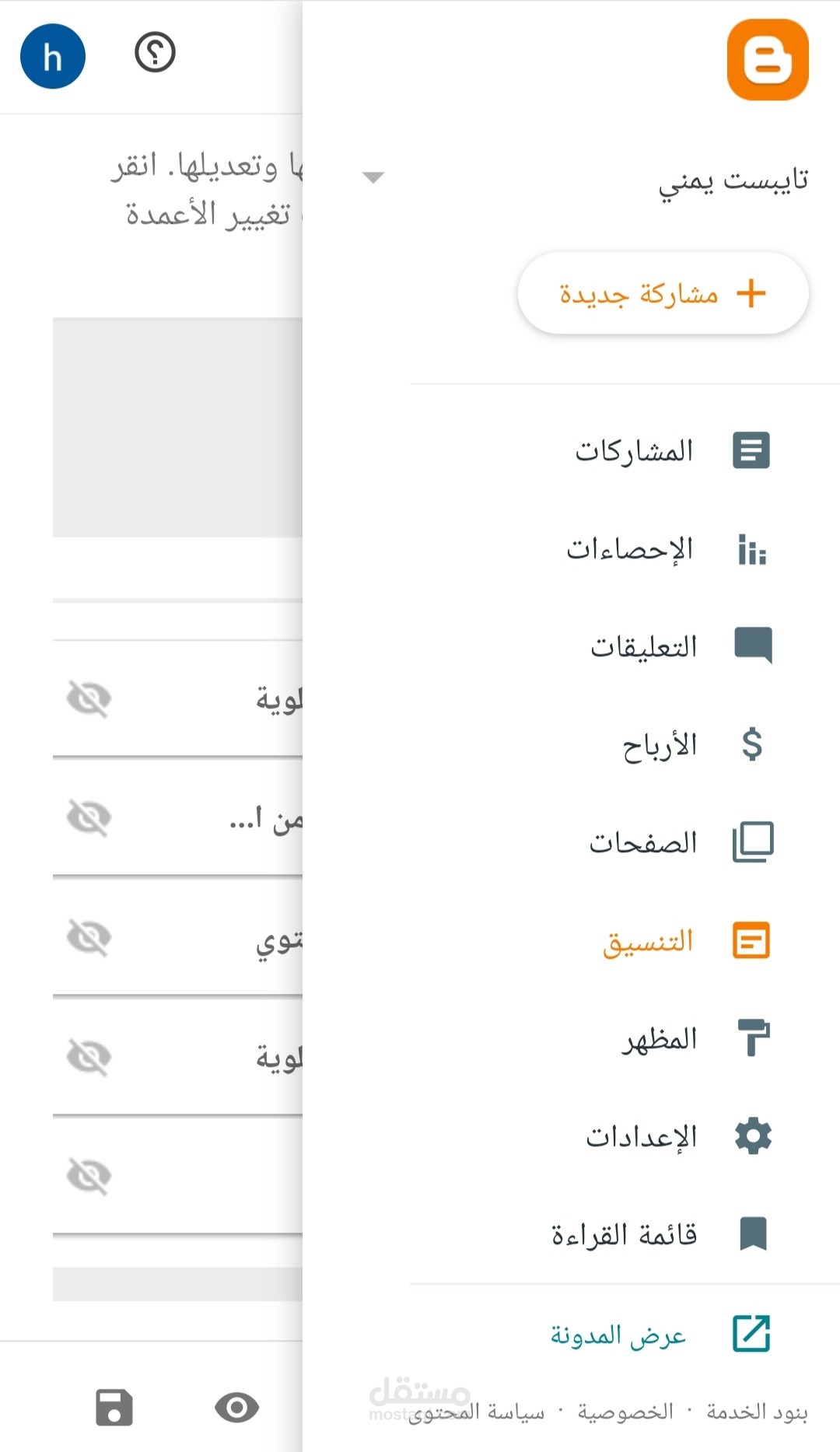Tap the Blogger logo

pyautogui.click(x=768, y=60)
